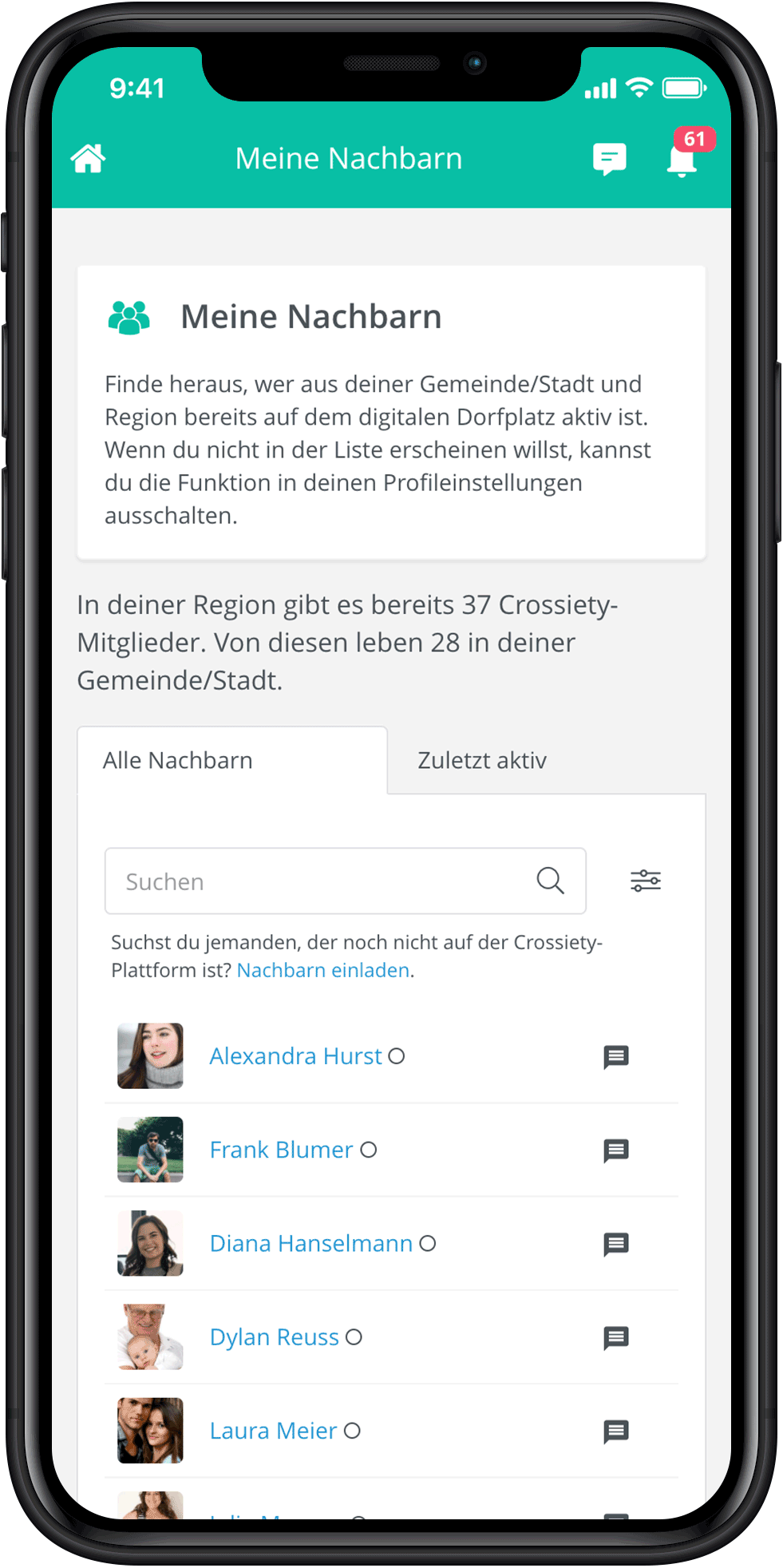The image size is (783, 1568).
Task: Message Alexandra Hurst
Action: click(x=616, y=1057)
